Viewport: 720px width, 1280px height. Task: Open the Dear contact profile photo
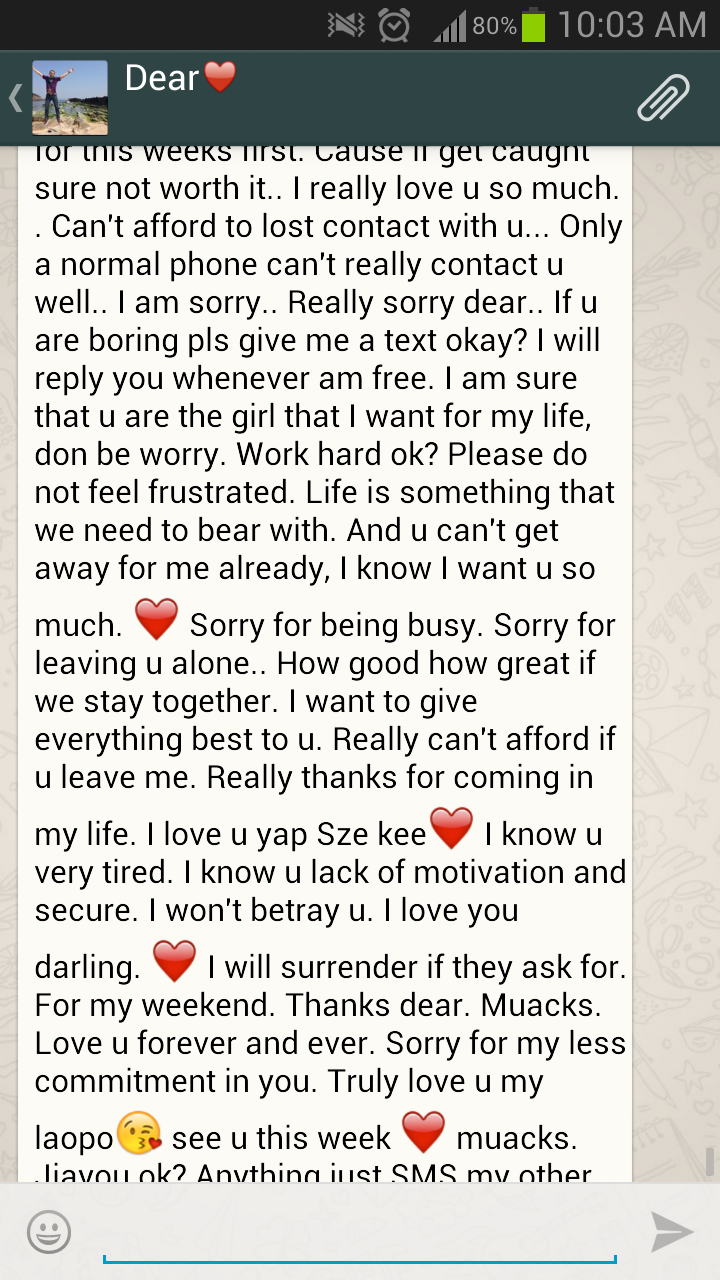point(69,98)
